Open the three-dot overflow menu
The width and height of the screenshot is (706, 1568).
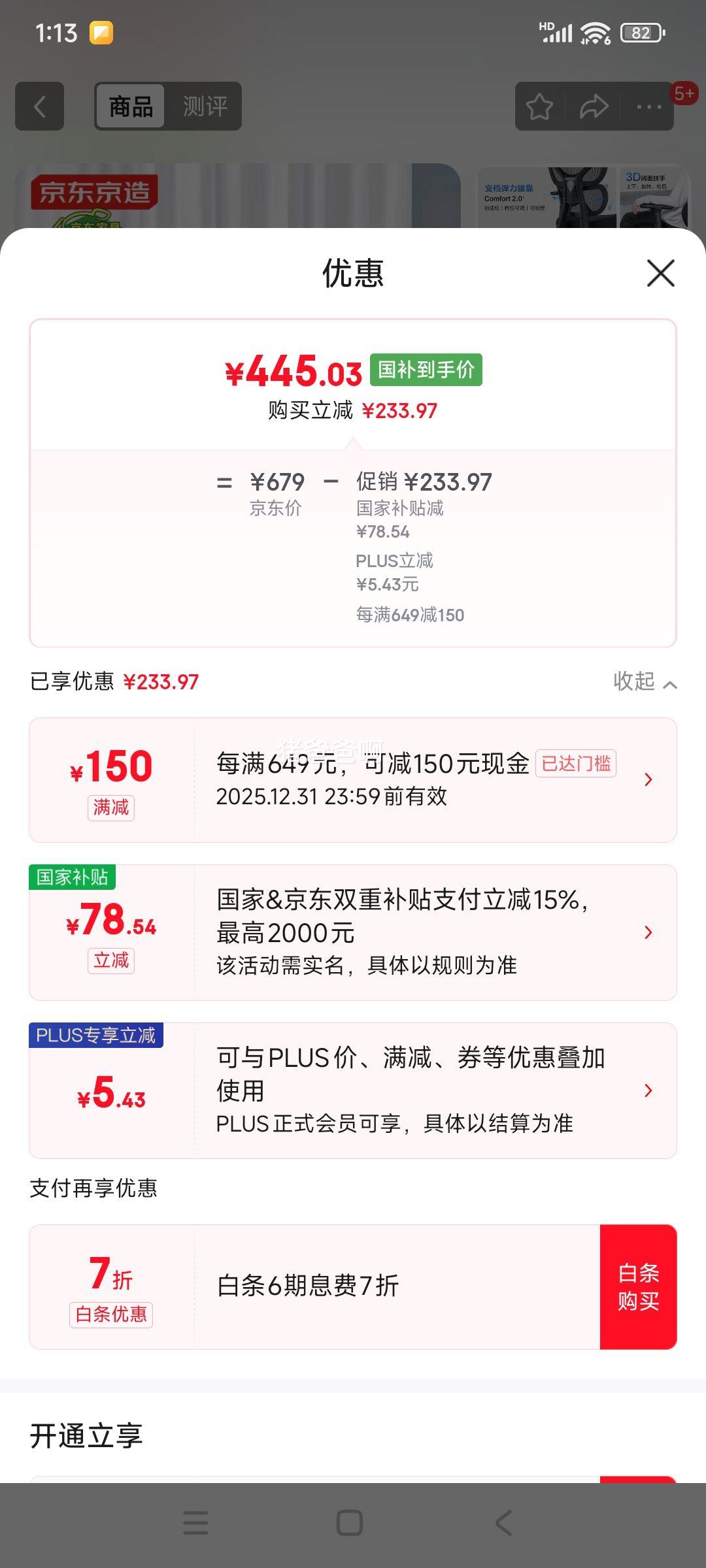pos(648,106)
